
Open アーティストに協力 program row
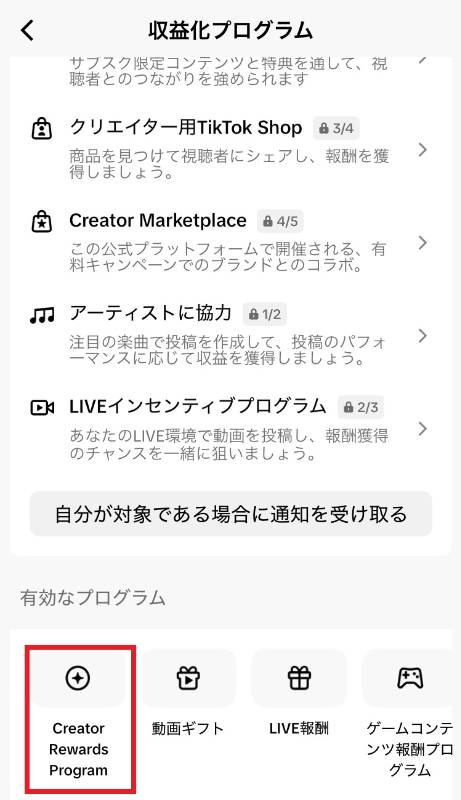pyautogui.click(x=230, y=335)
